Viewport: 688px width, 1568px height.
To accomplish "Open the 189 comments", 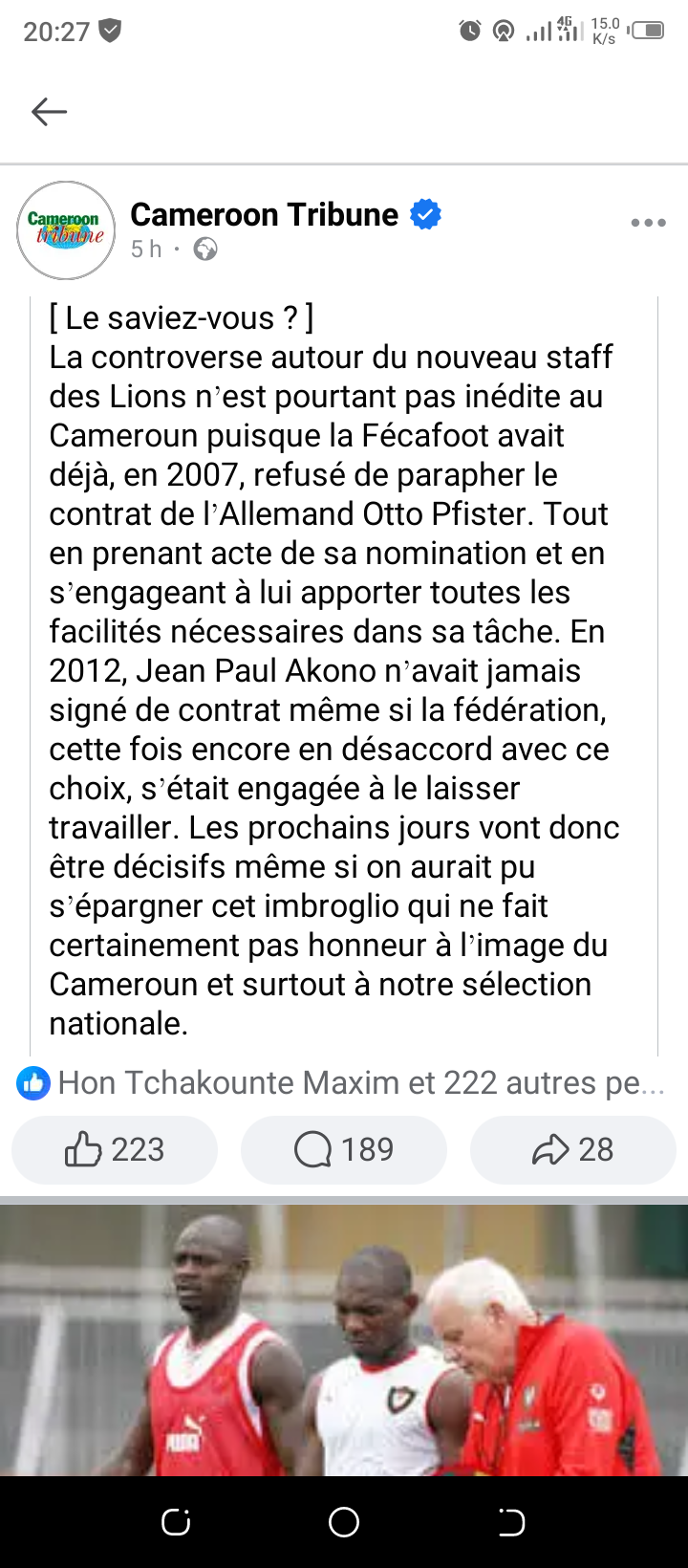I will pos(344,1149).
